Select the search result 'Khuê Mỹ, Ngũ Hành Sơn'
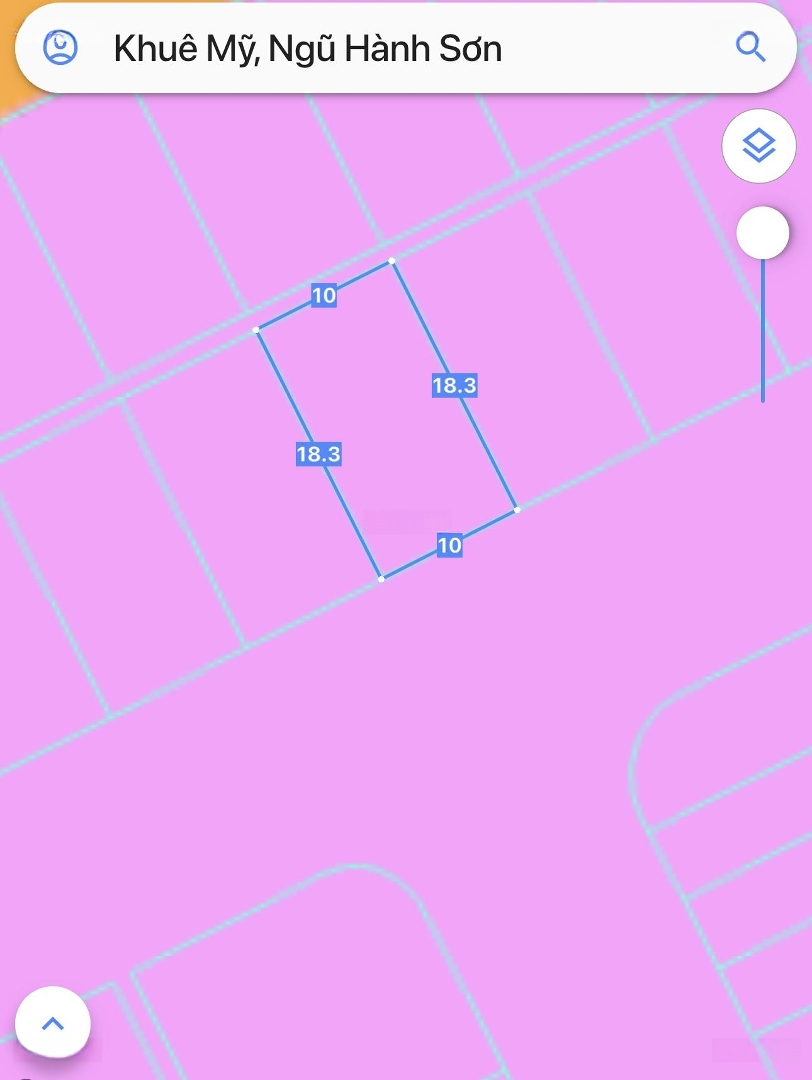The width and height of the screenshot is (812, 1080). [x=310, y=47]
